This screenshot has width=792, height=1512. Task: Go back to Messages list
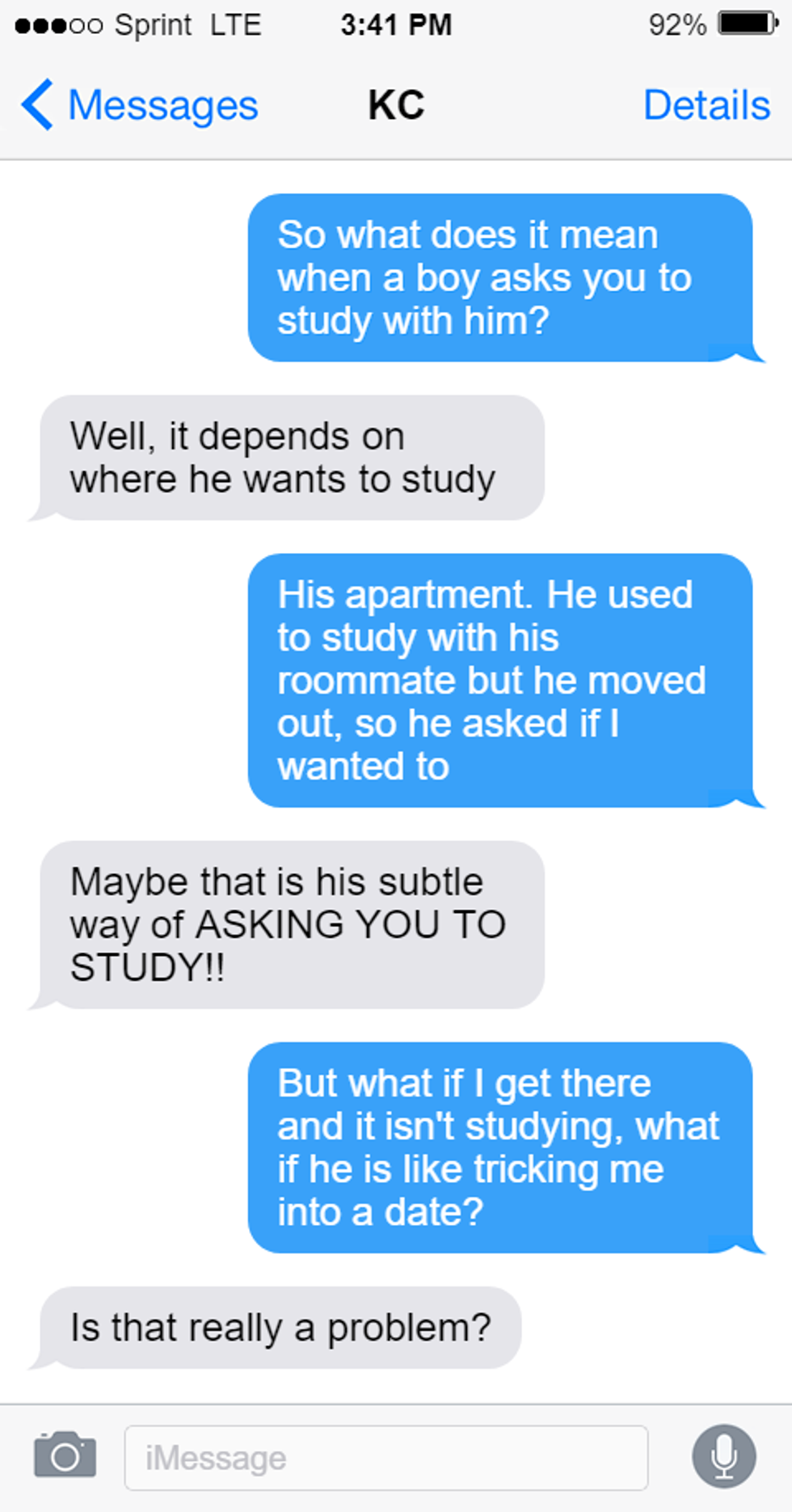(x=139, y=105)
